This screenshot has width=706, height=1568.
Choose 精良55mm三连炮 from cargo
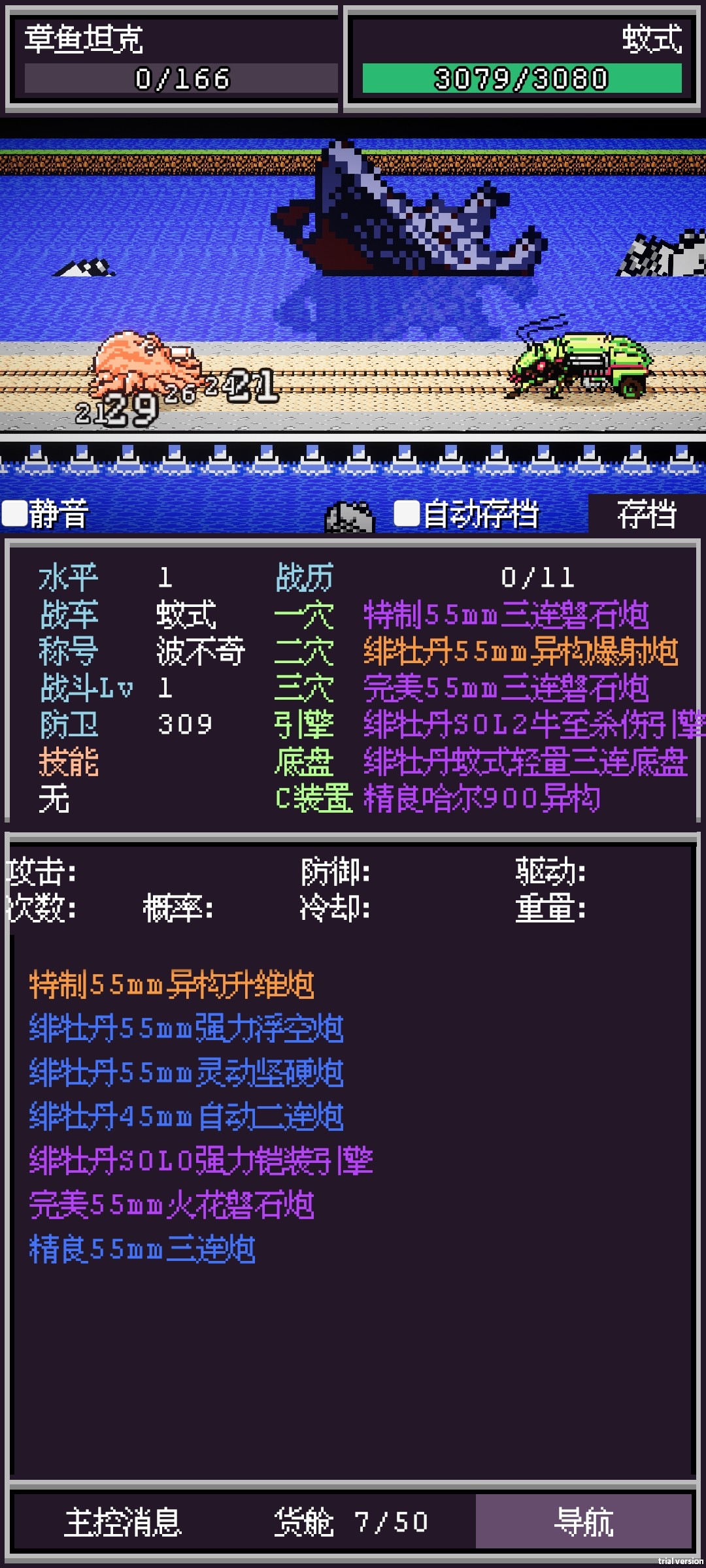click(143, 1249)
